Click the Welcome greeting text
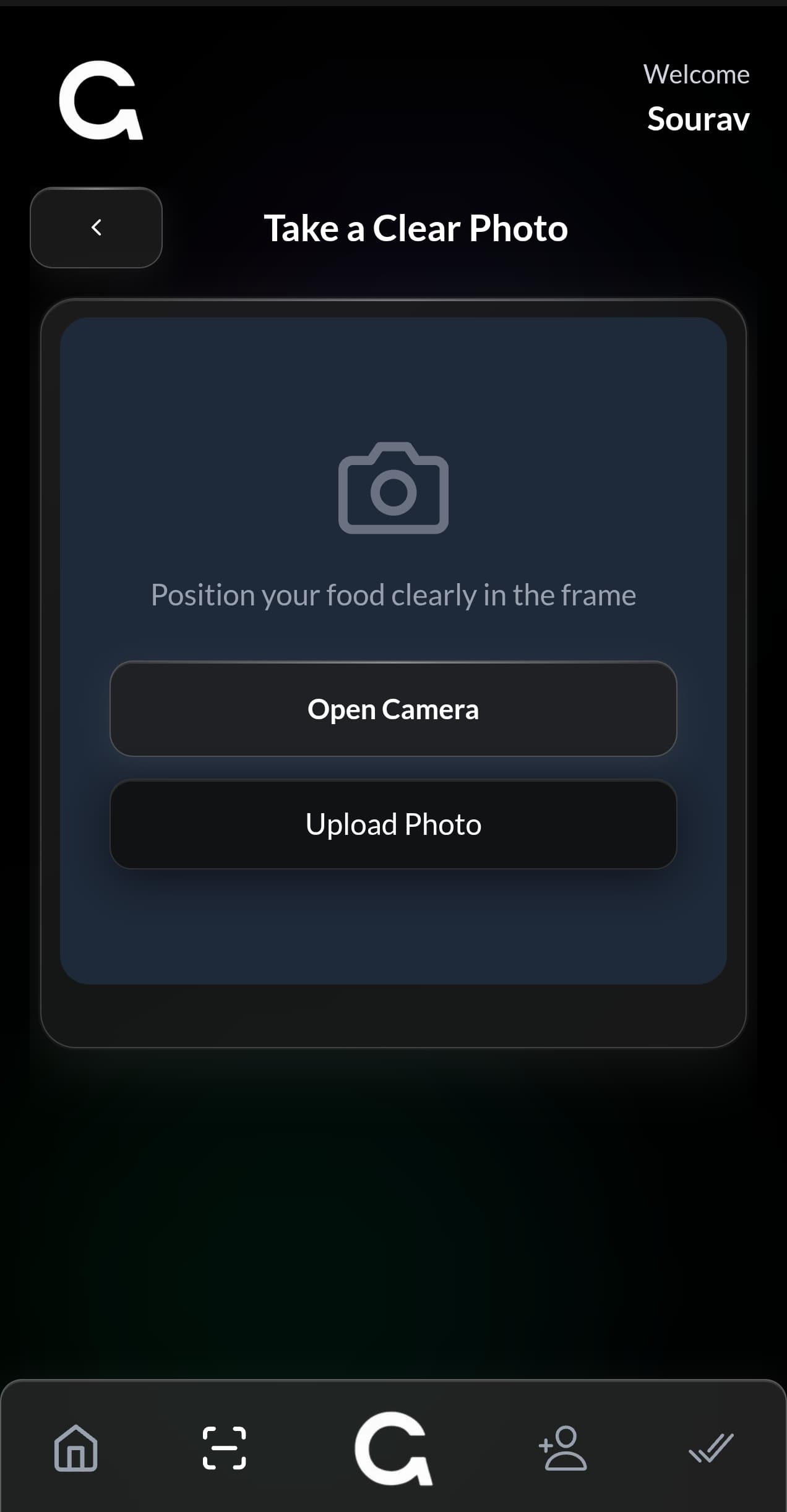Screen dimensions: 787x1512 coord(697,74)
